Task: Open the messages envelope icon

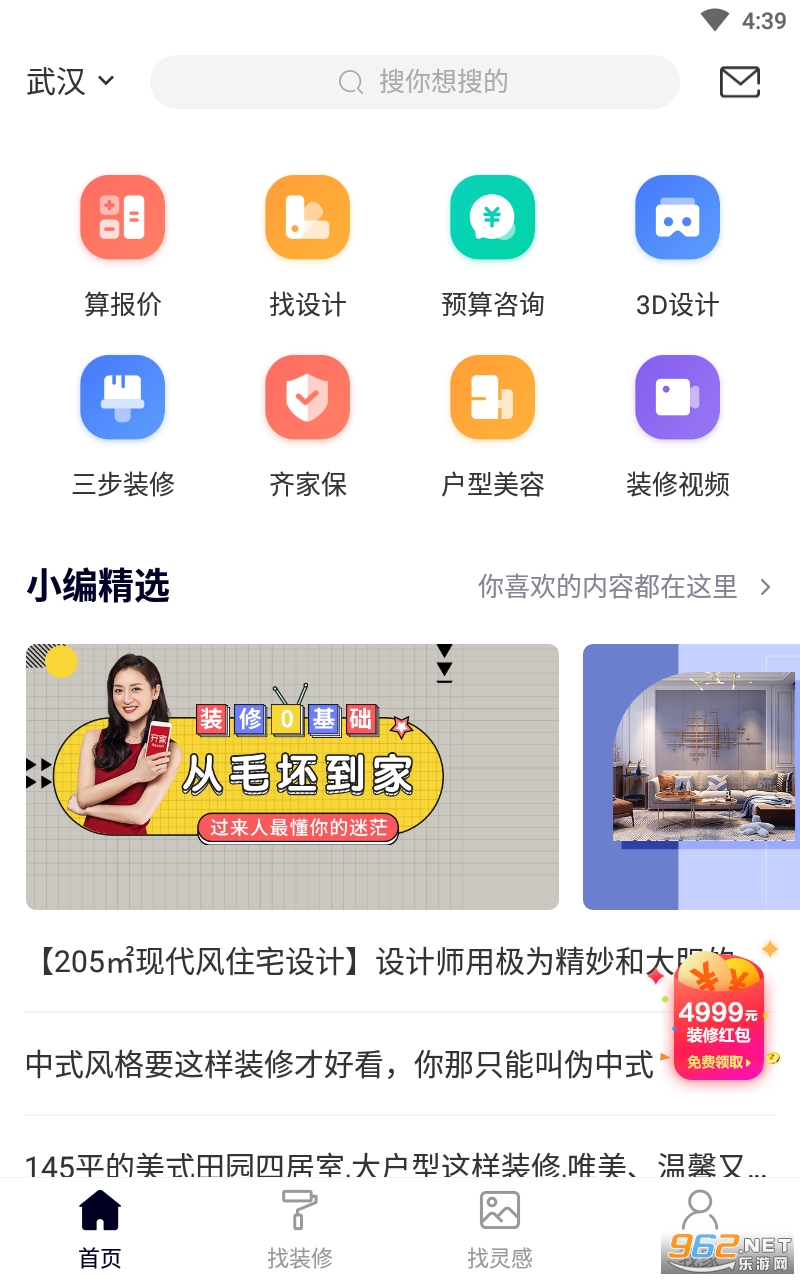Action: coord(740,82)
